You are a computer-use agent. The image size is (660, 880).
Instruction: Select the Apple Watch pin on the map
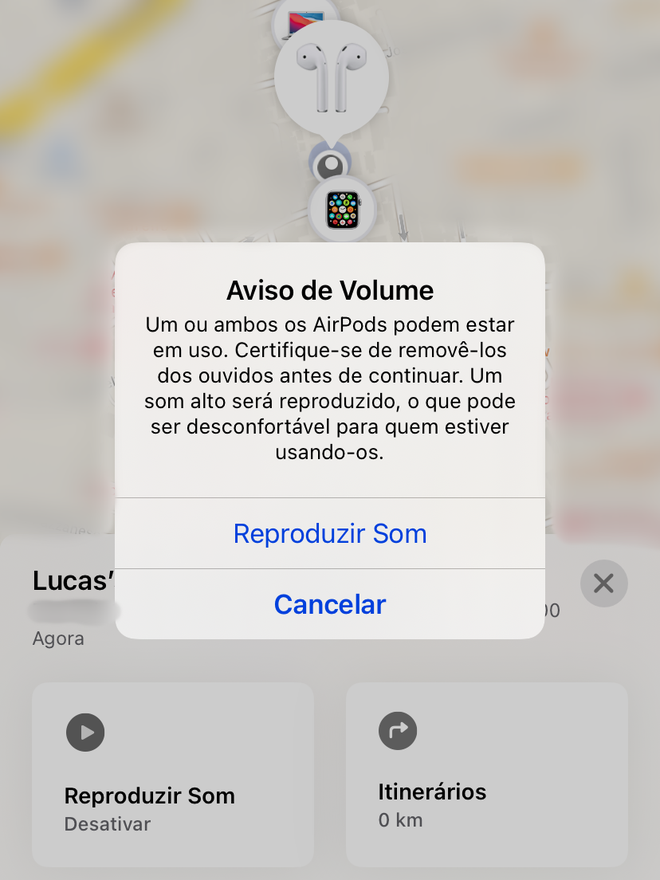(x=341, y=209)
